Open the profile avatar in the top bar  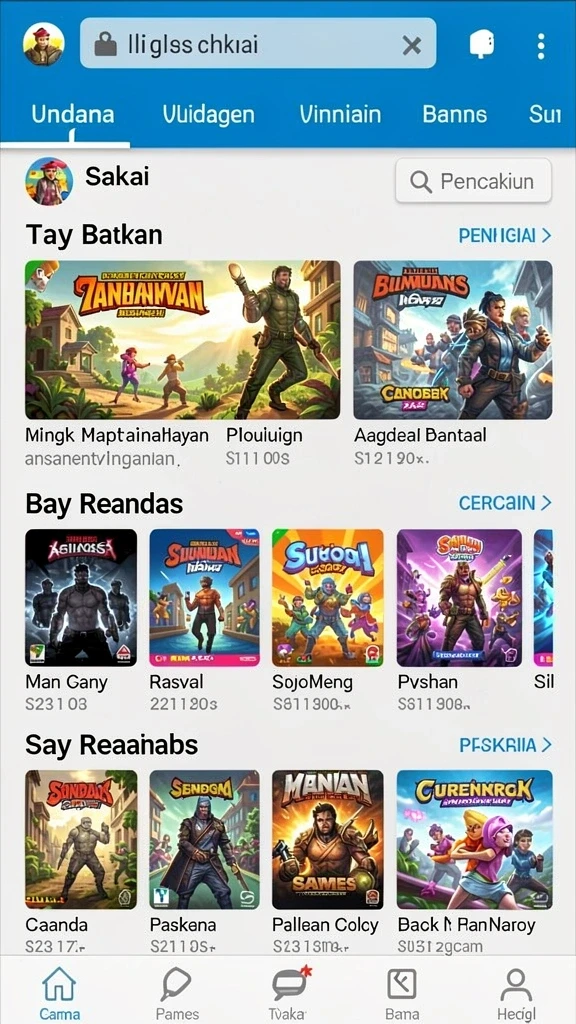[43, 44]
